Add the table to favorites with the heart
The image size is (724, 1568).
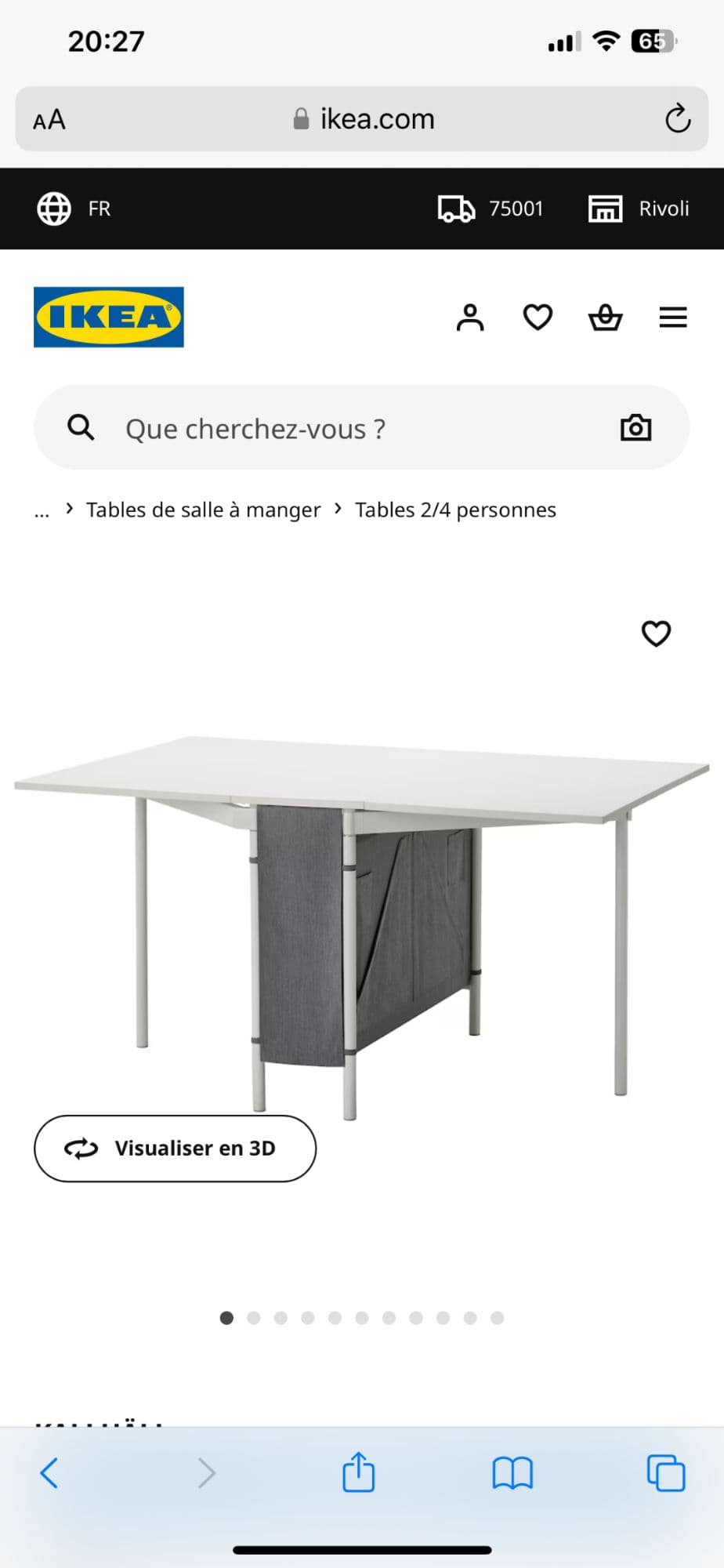[656, 634]
